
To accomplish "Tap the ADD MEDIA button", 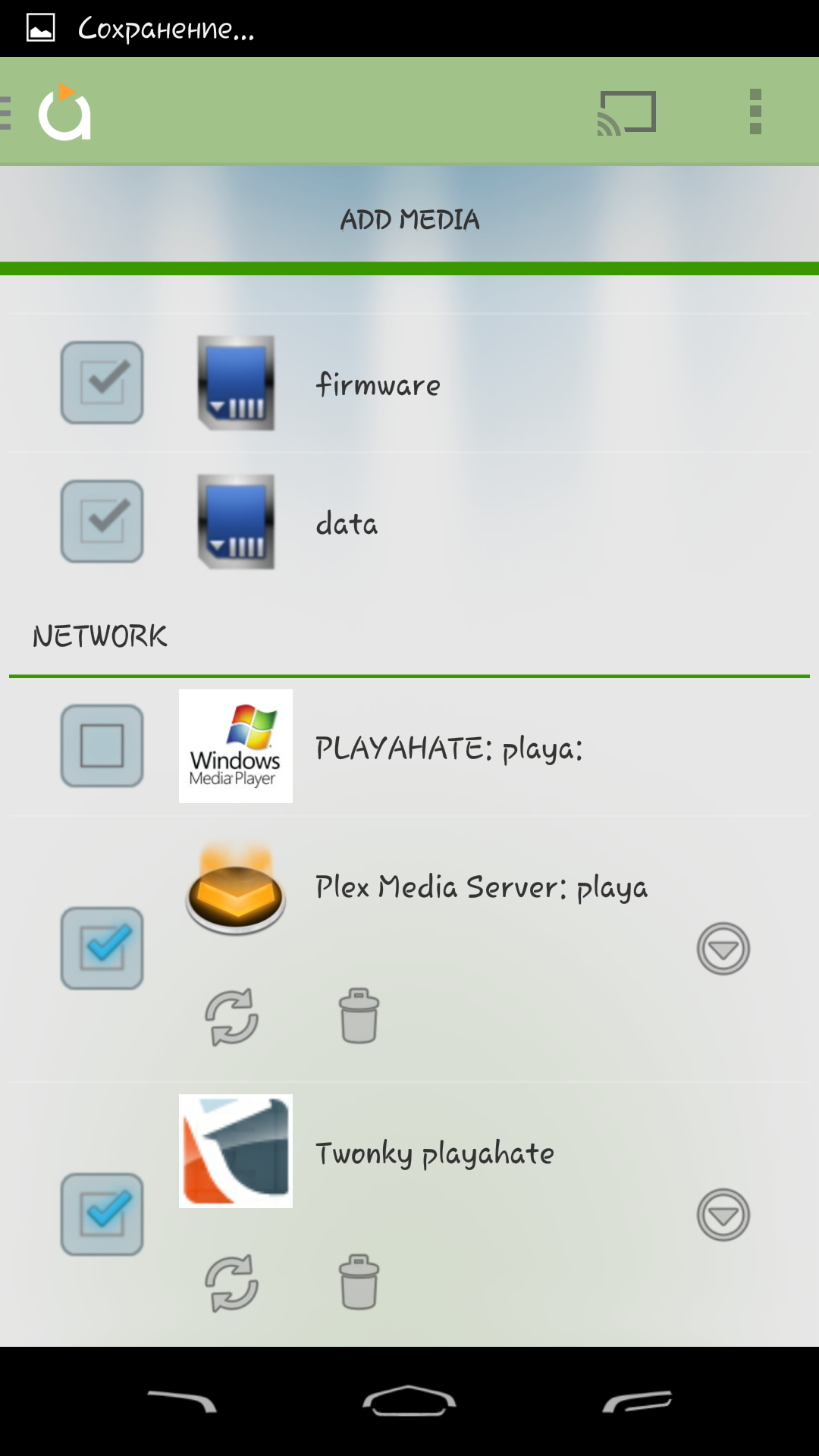I will tap(409, 220).
